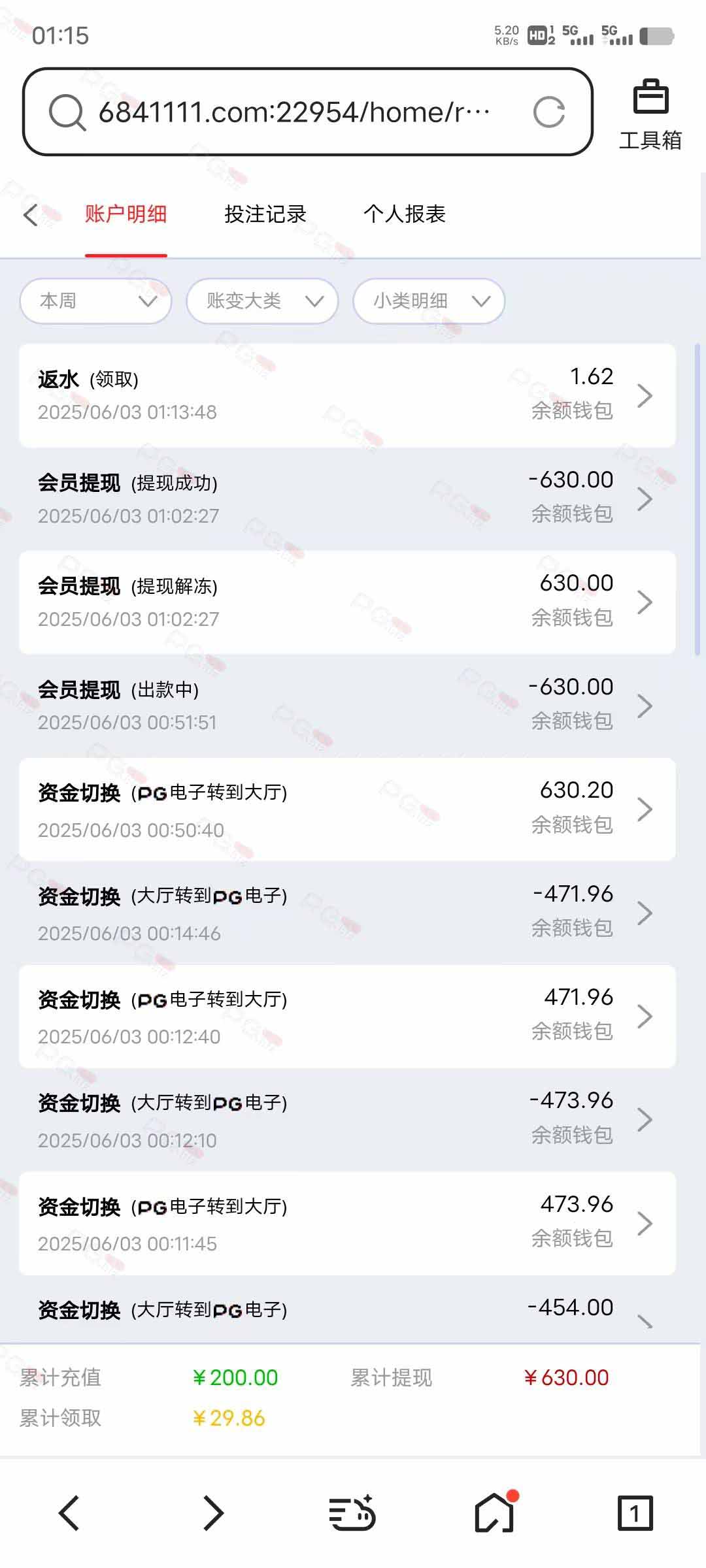Open the 返水 (领取) 1.62 record
This screenshot has width=706, height=1568.
347,395
